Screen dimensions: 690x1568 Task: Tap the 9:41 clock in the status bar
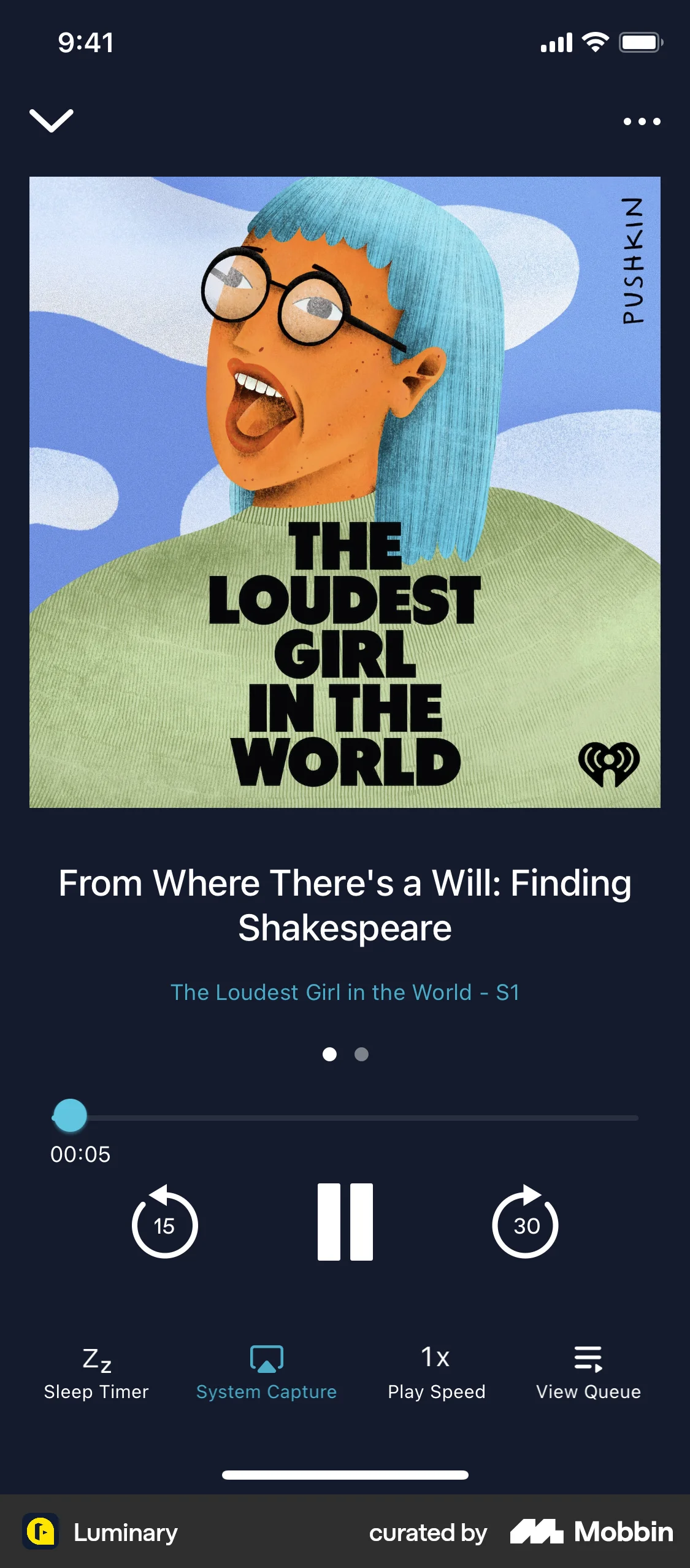(85, 42)
